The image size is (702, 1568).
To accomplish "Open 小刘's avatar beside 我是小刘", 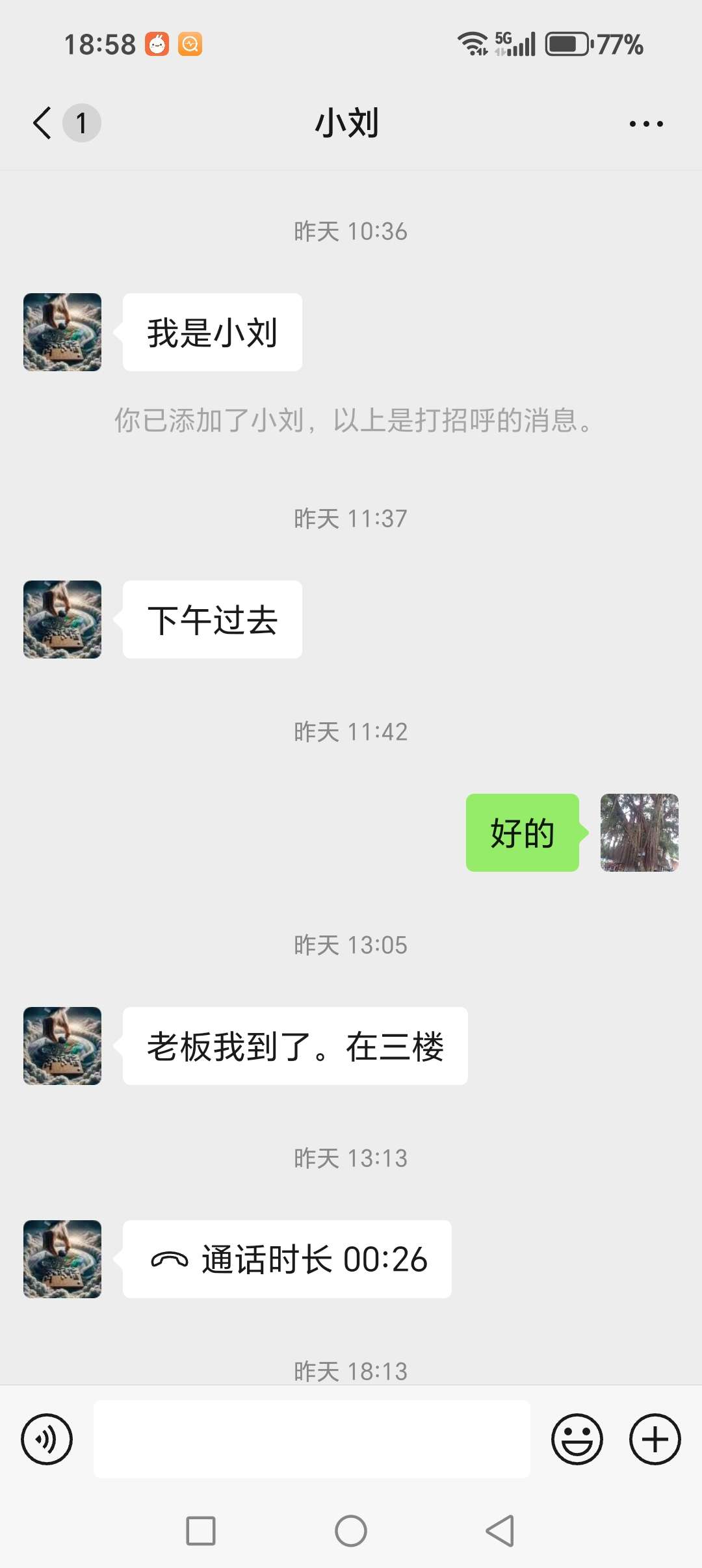I will click(x=62, y=332).
